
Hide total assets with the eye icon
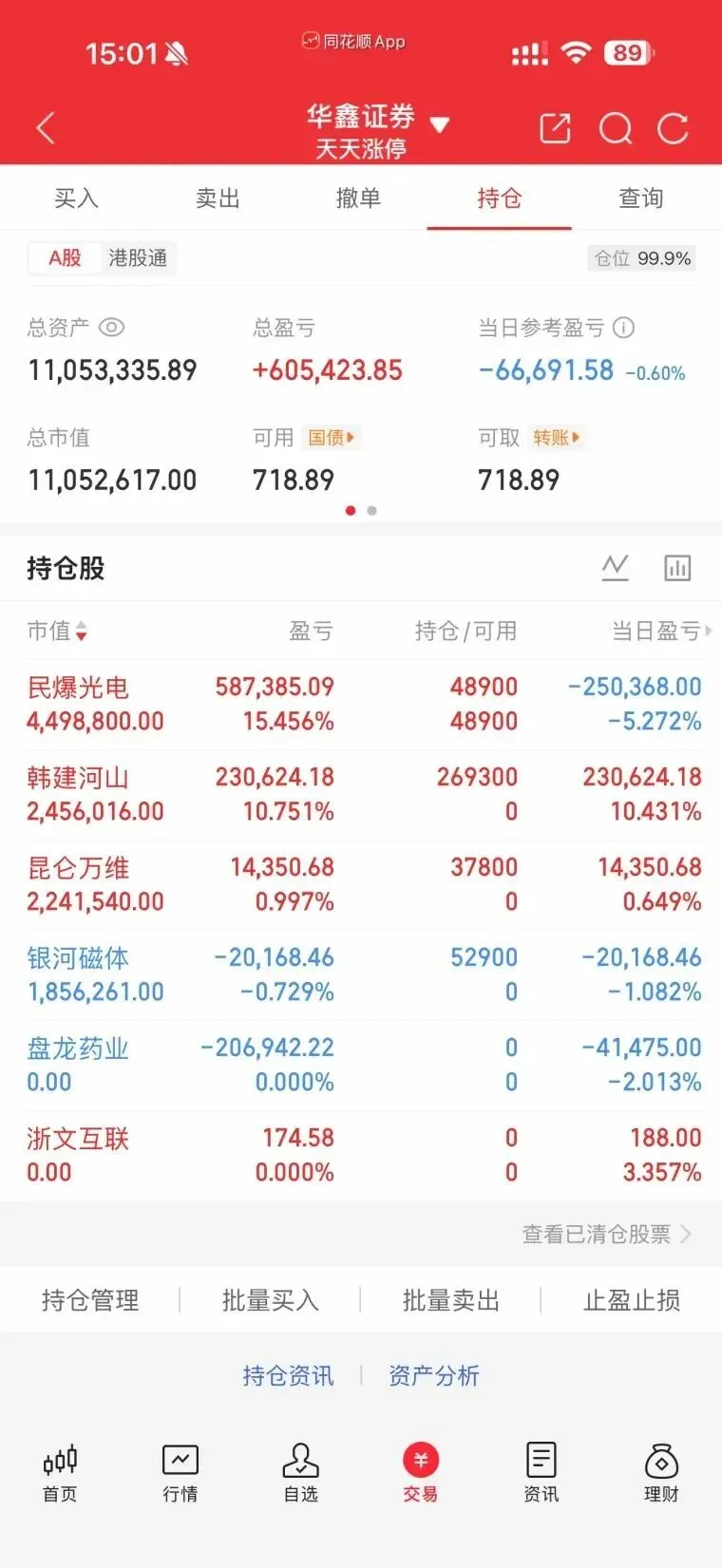(x=111, y=328)
